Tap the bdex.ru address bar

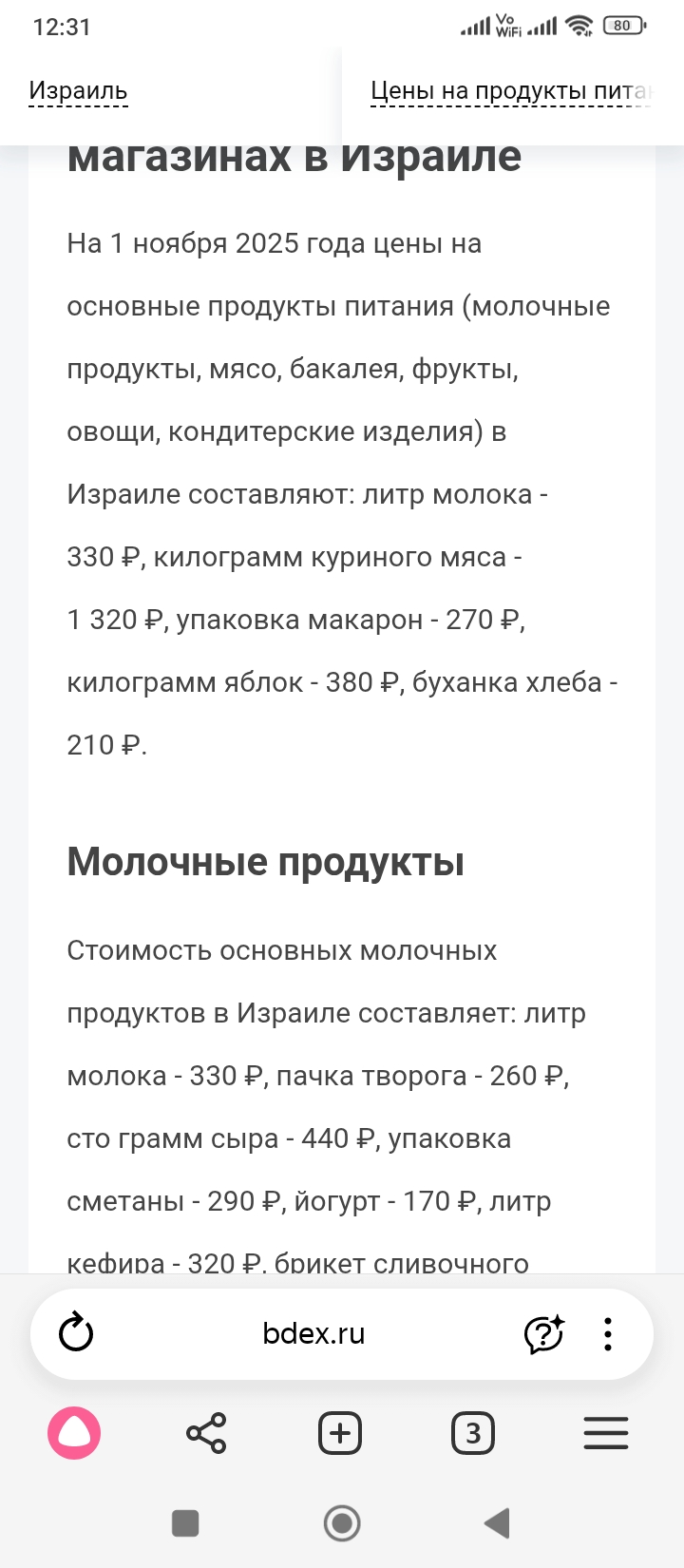coord(313,1332)
